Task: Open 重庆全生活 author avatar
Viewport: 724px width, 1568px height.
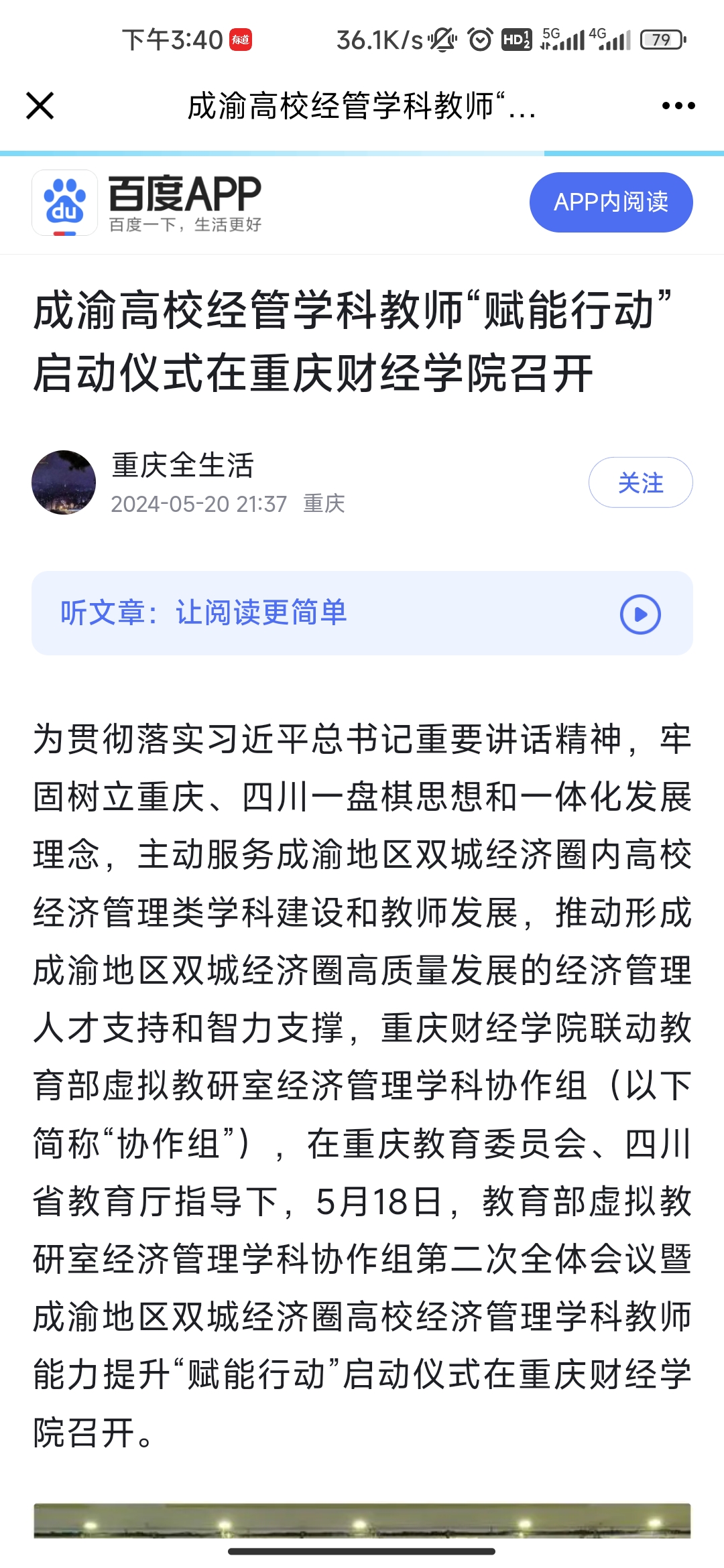Action: (x=64, y=482)
